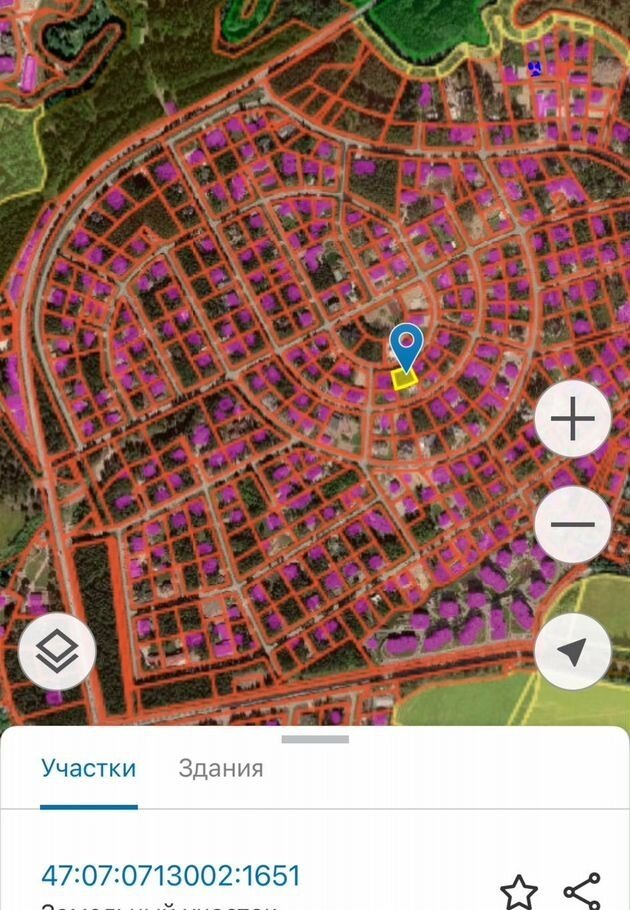The height and width of the screenshot is (910, 630).
Task: Zoom in on the cadastral map
Action: tap(573, 420)
